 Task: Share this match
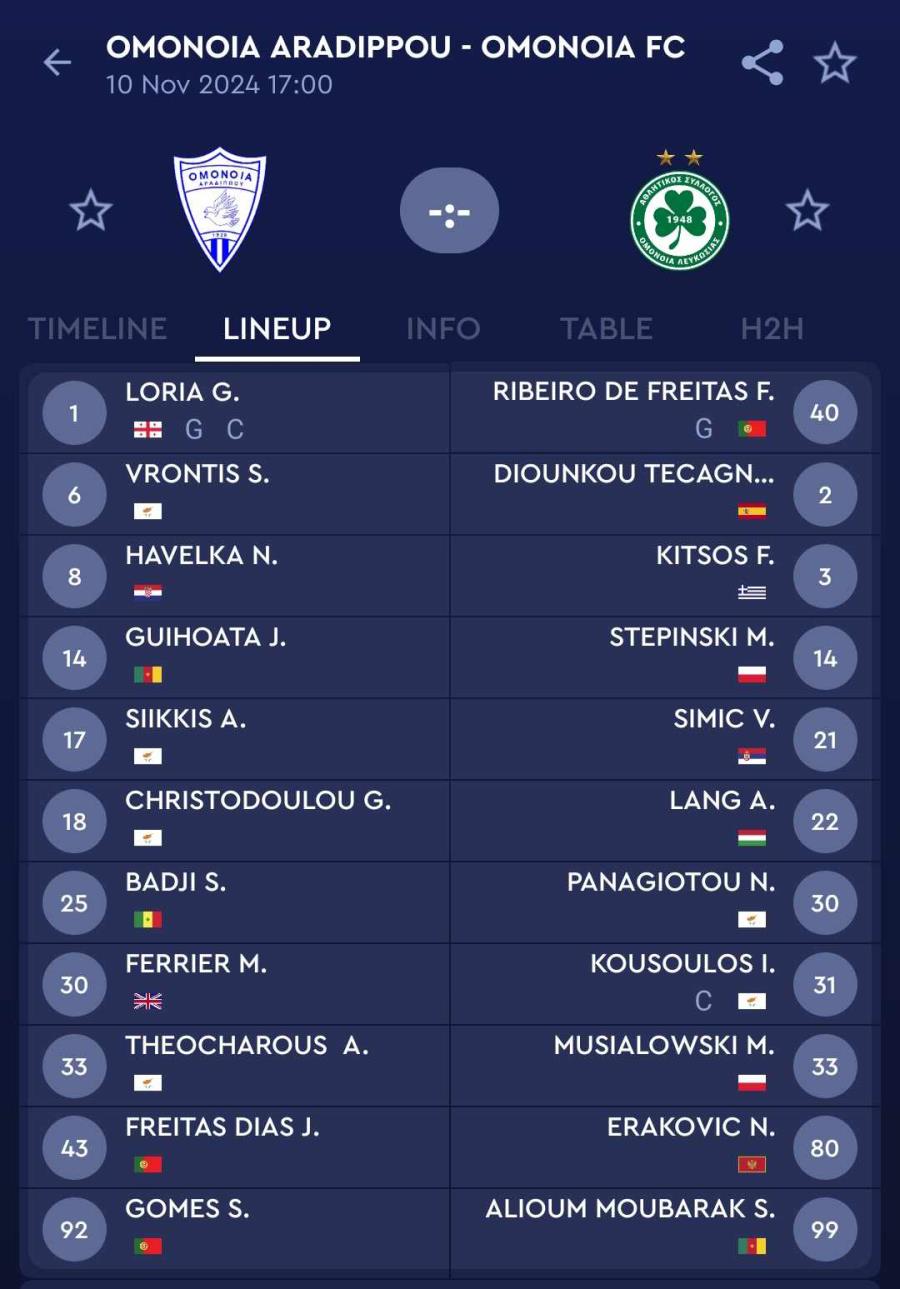[x=762, y=63]
